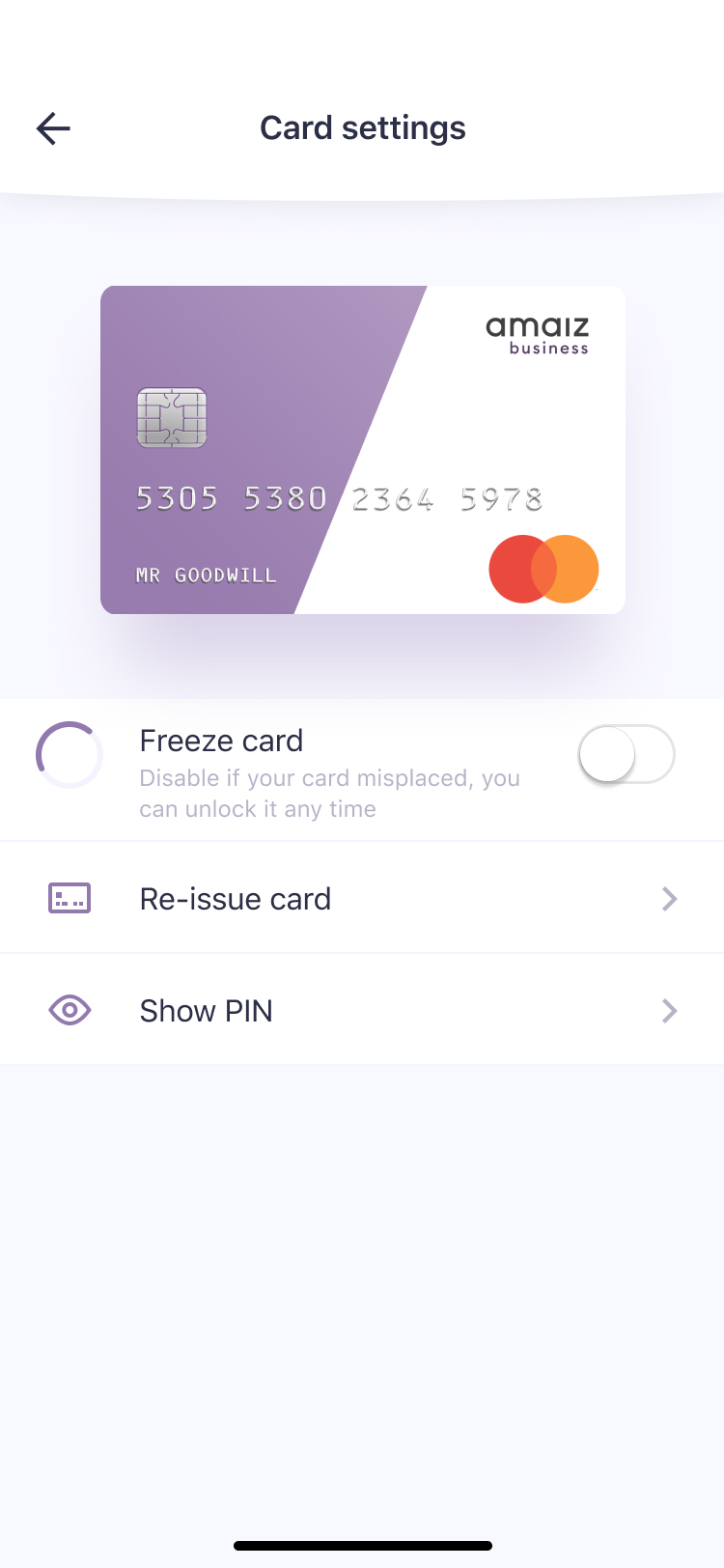Go back using the arrow icon

coord(53,128)
